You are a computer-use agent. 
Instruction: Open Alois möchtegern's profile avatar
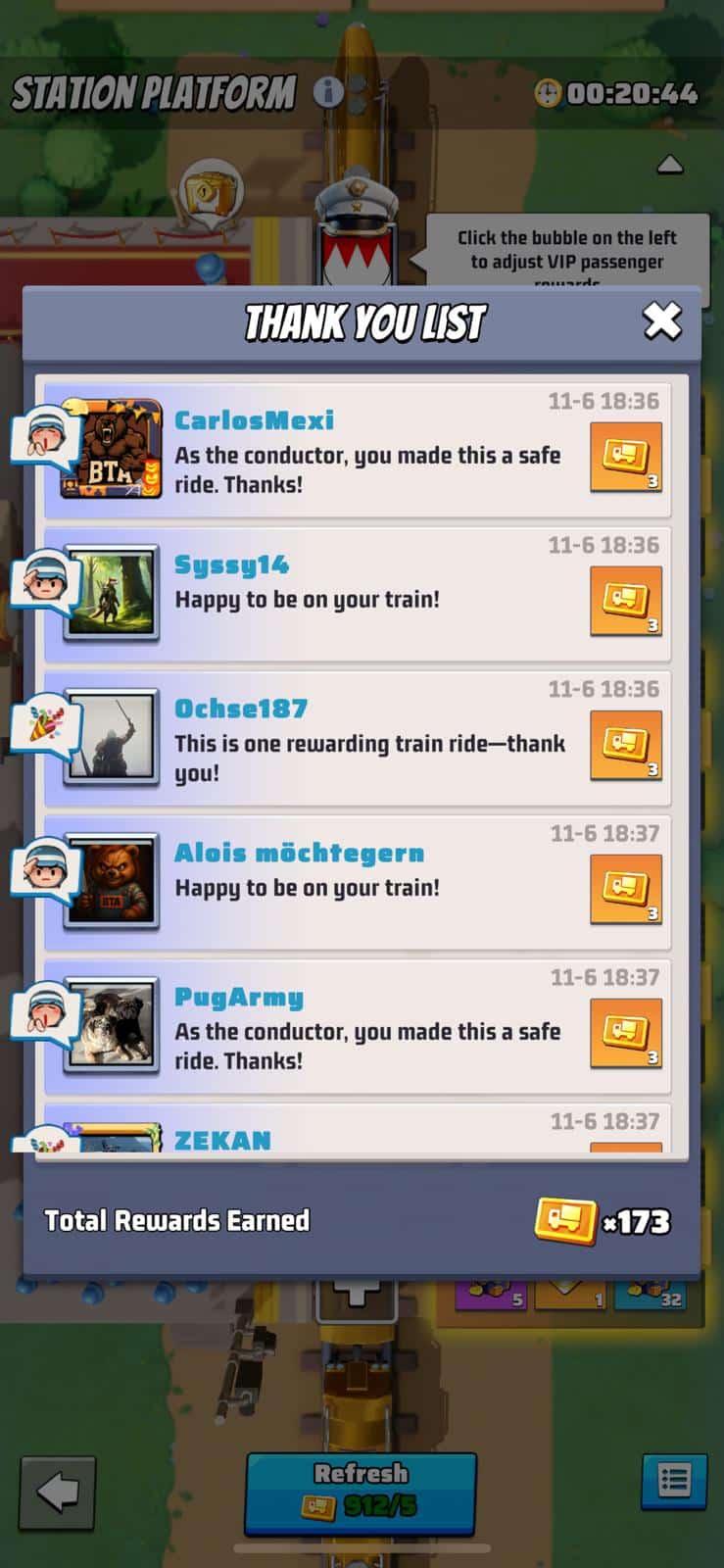coord(111,881)
